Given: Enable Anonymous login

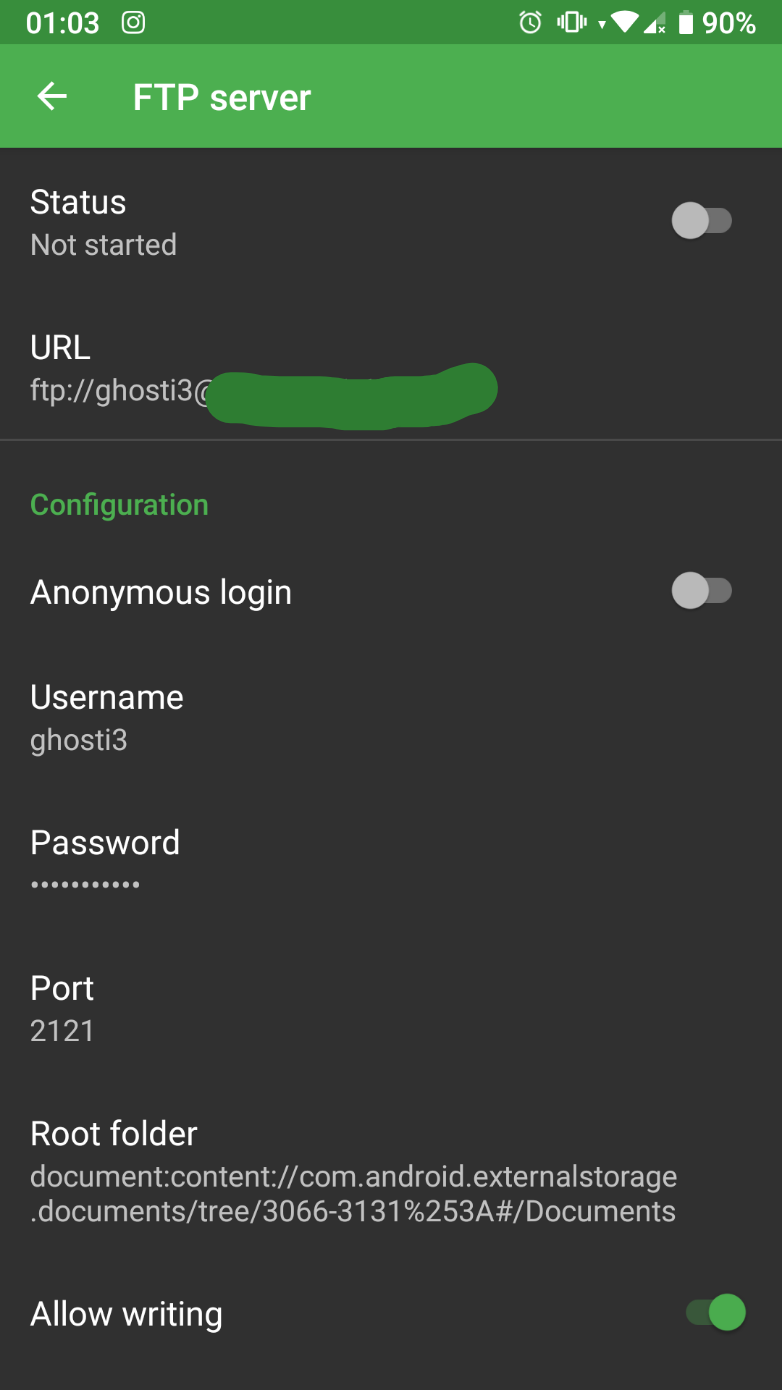Looking at the screenshot, I should (704, 590).
